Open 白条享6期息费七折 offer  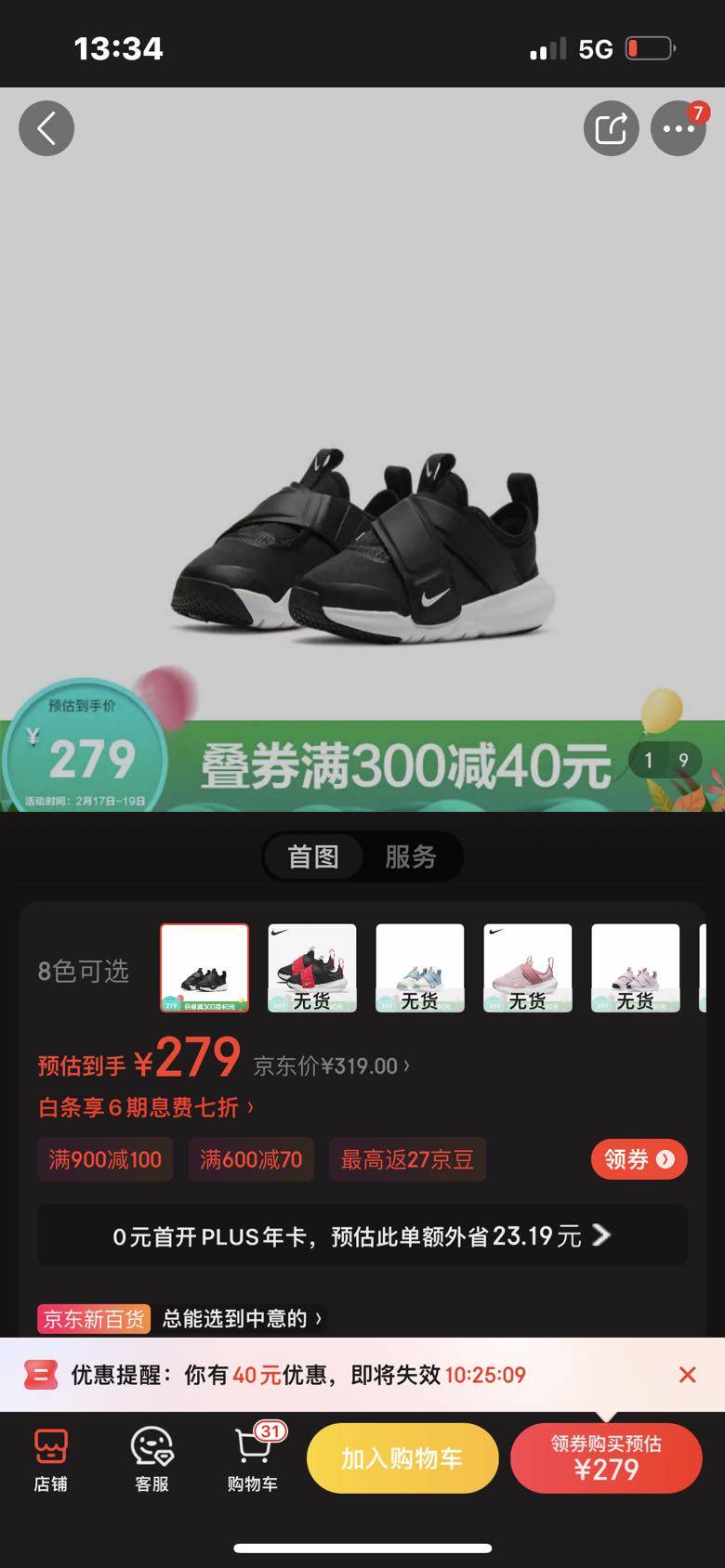pos(146,1107)
